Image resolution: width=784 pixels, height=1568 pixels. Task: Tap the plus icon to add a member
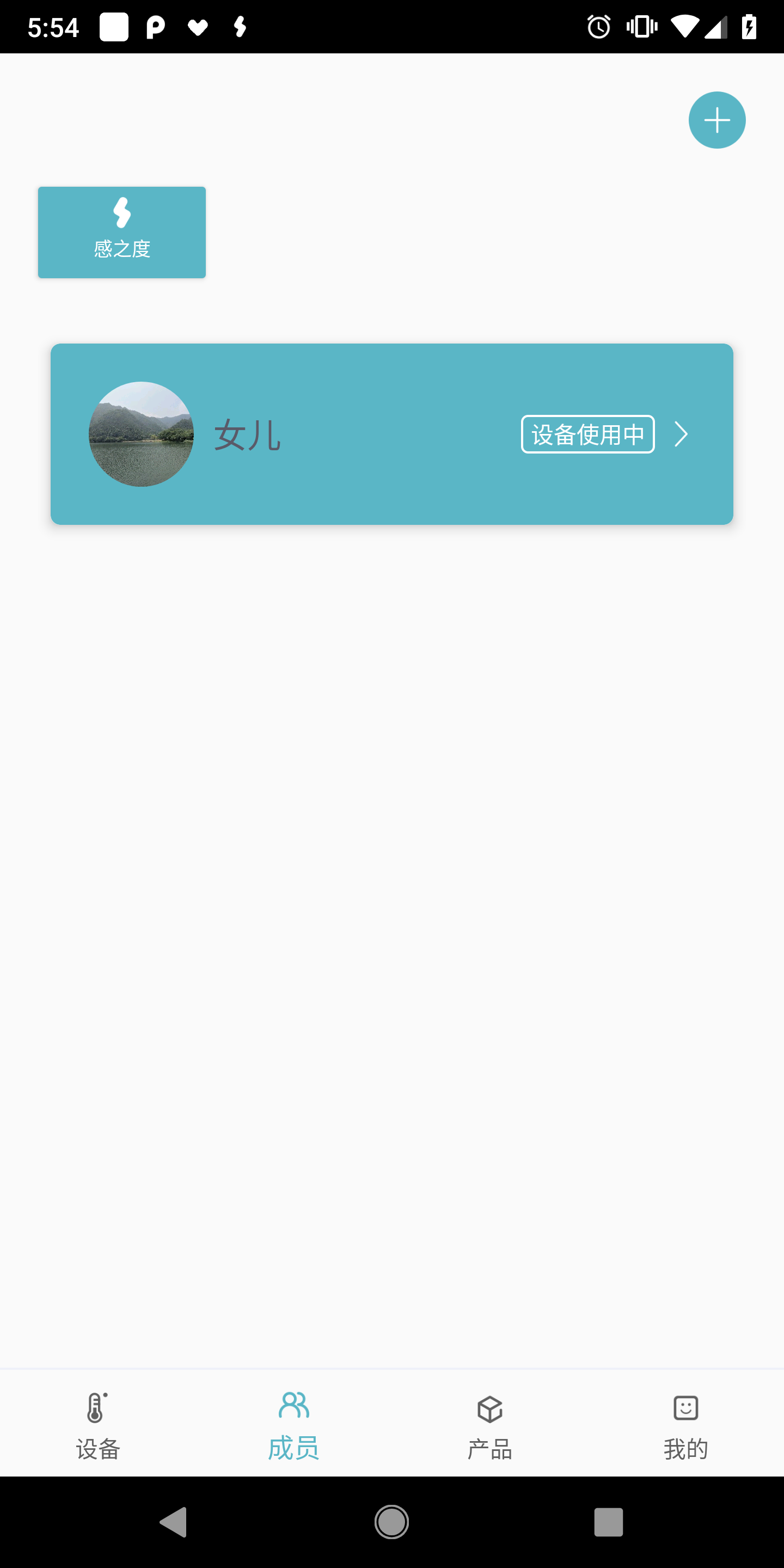(716, 120)
